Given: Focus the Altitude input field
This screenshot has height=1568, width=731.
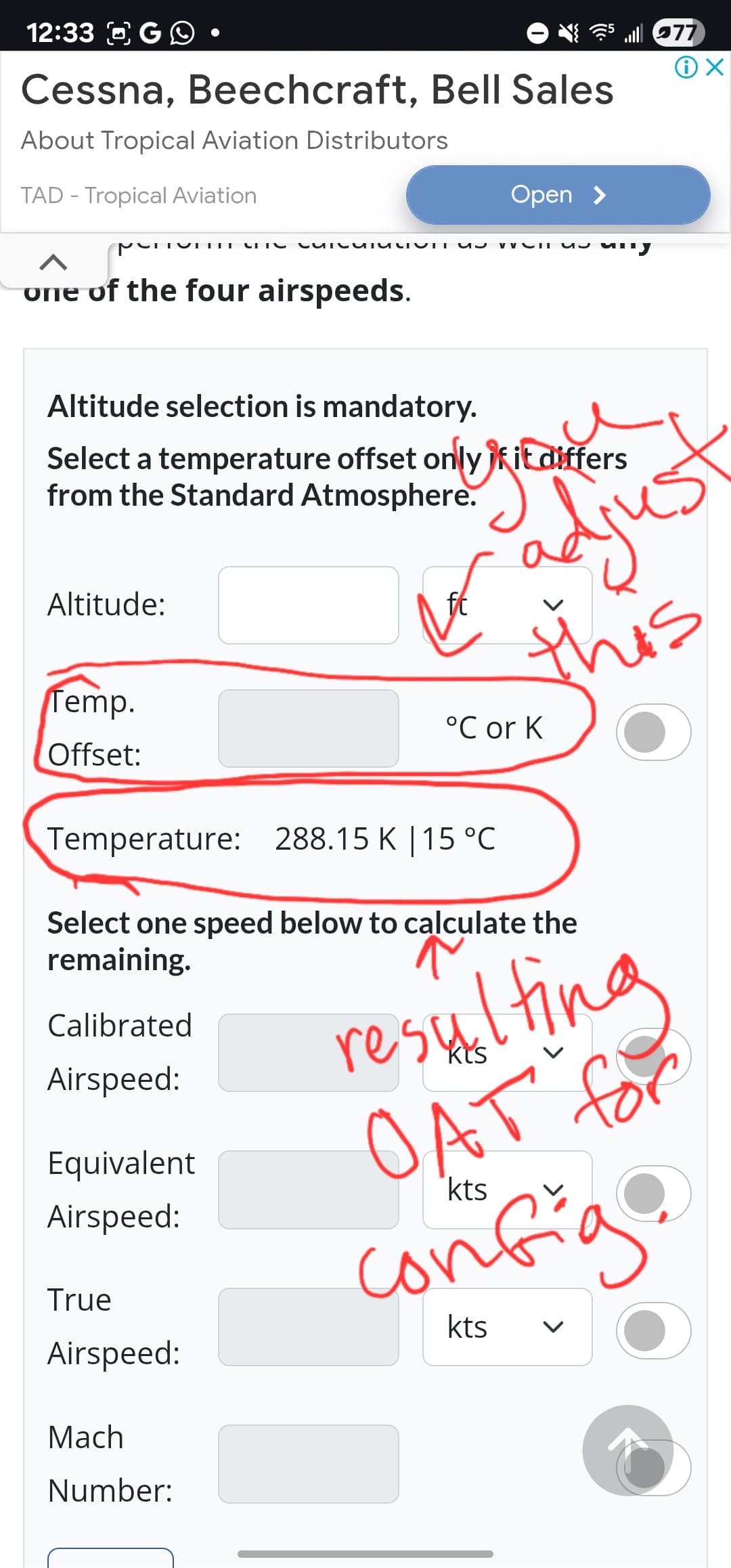Looking at the screenshot, I should pos(309,605).
